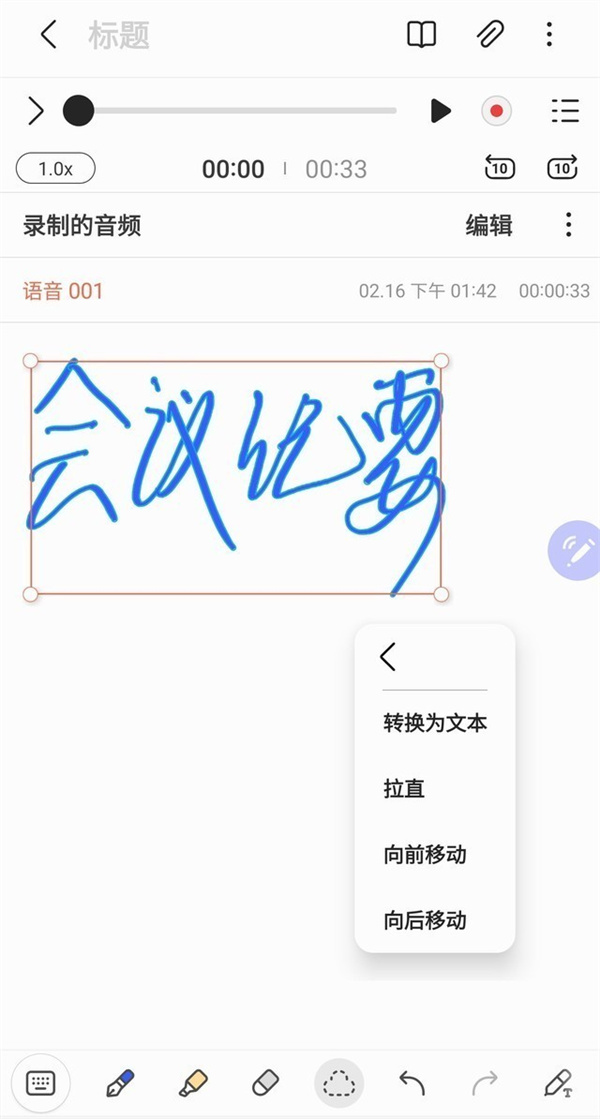Rewind audio by 10 seconds
The height and width of the screenshot is (1119, 600).
[x=499, y=168]
